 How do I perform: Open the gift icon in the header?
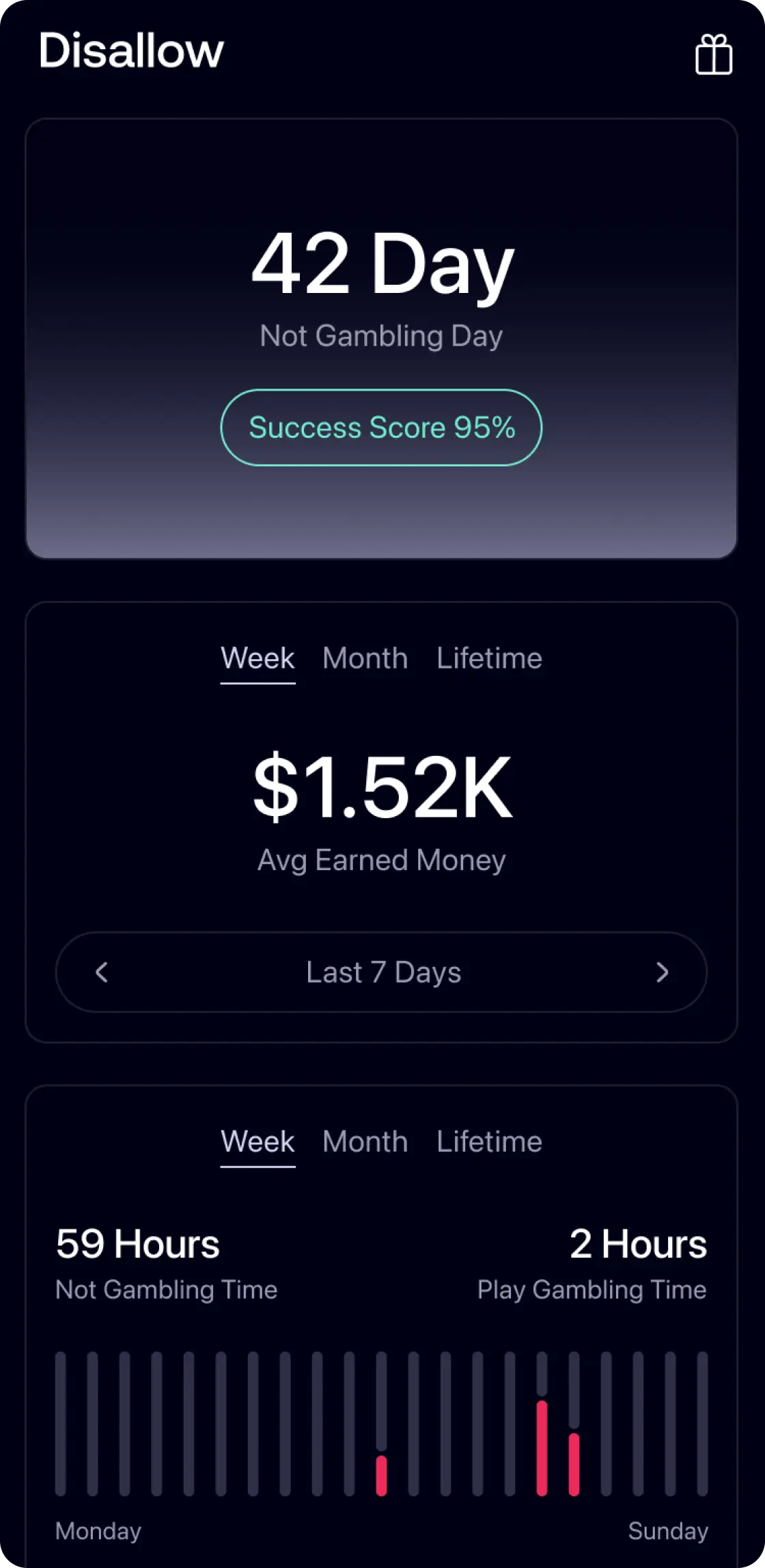pos(714,55)
